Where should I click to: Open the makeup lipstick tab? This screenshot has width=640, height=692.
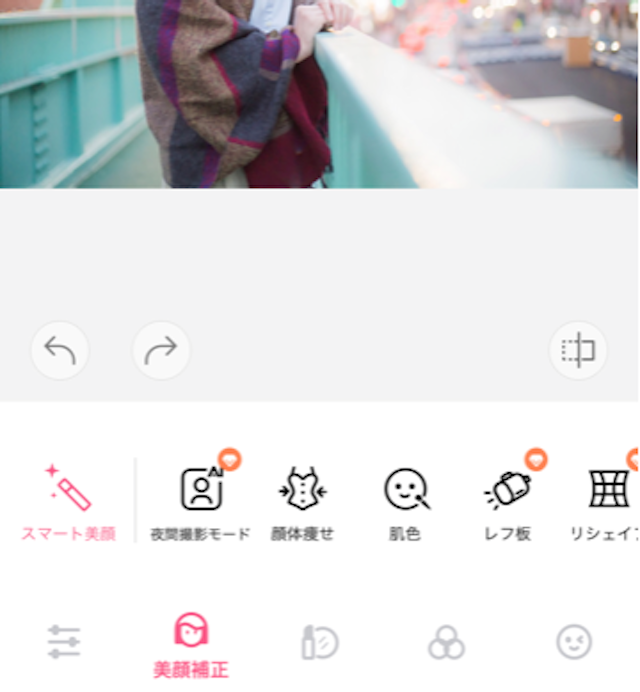click(x=320, y=642)
